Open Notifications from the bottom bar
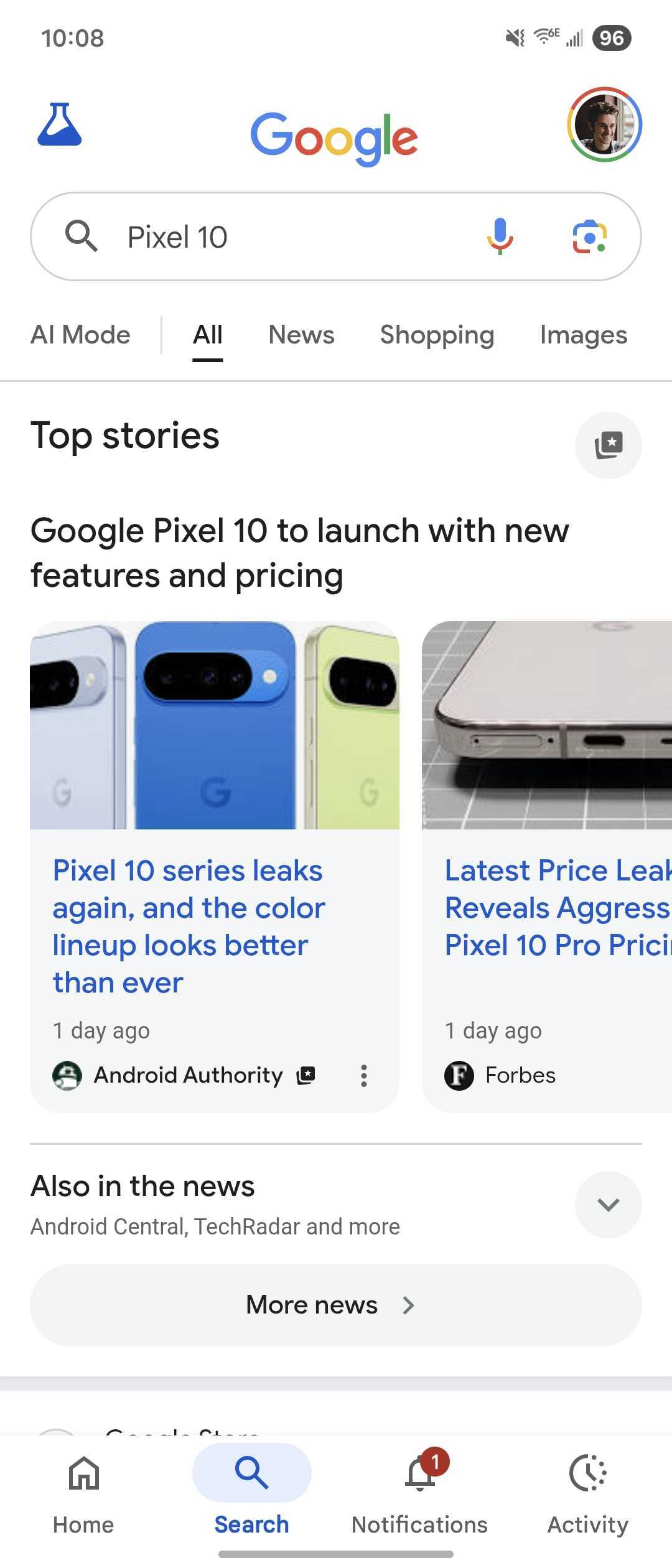The image size is (672, 1568). (420, 1493)
